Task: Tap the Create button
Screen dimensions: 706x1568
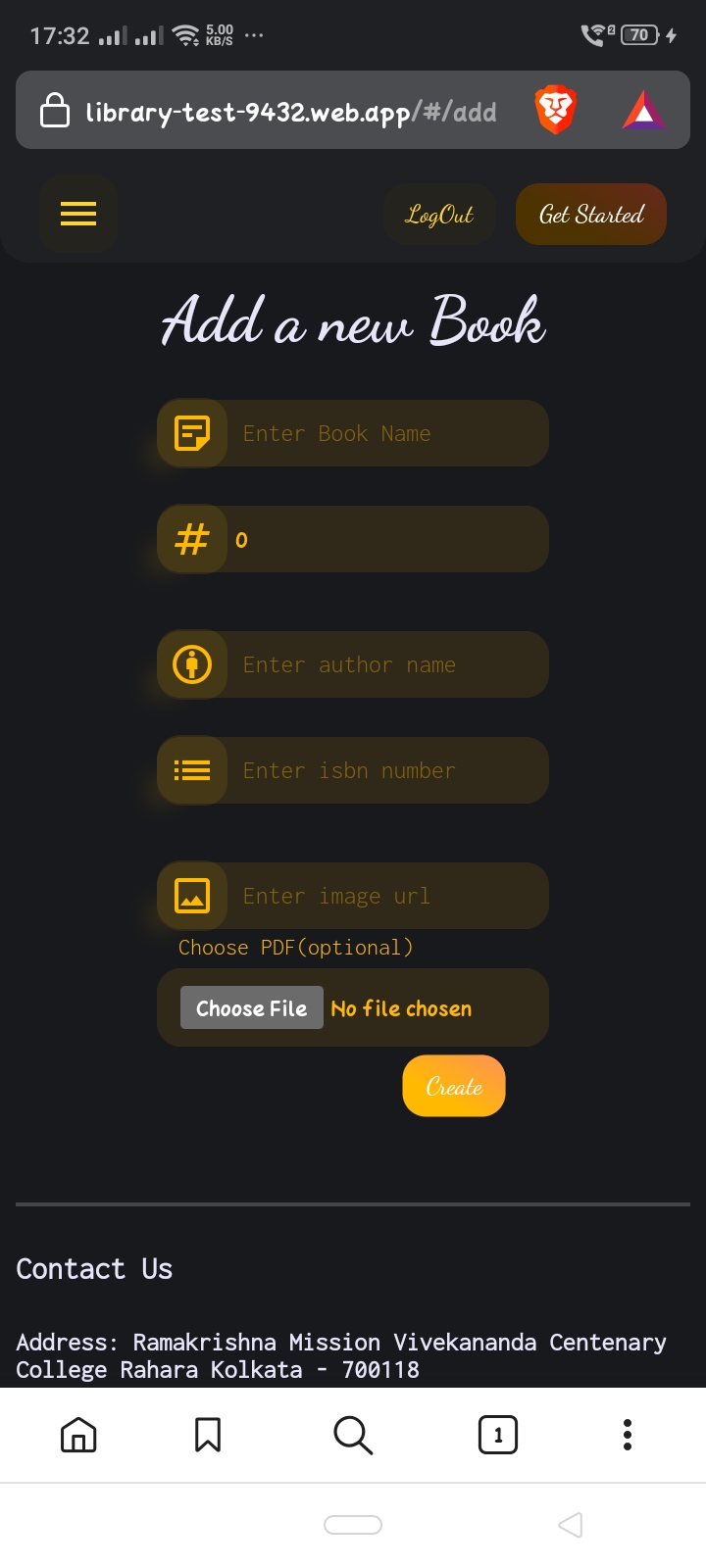Action: (454, 1086)
